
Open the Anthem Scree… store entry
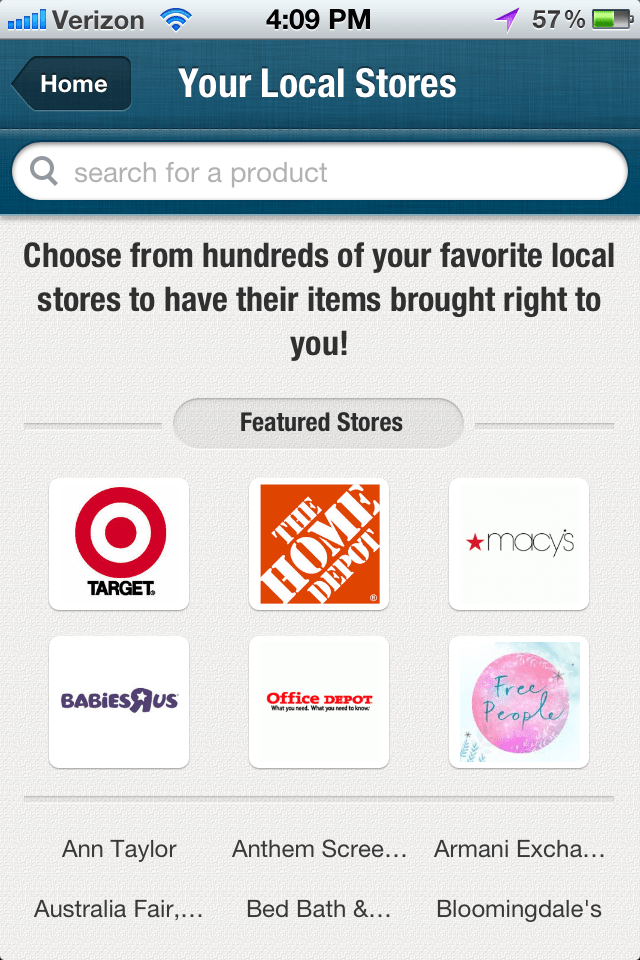319,849
